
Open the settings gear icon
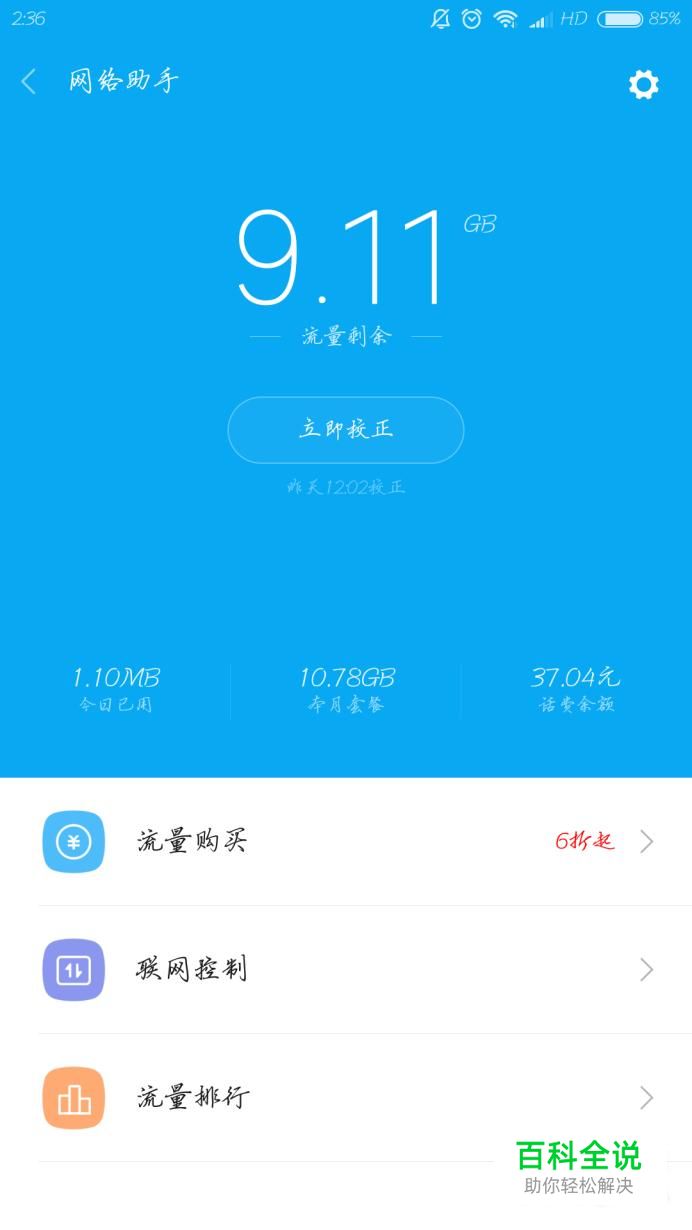pos(643,84)
